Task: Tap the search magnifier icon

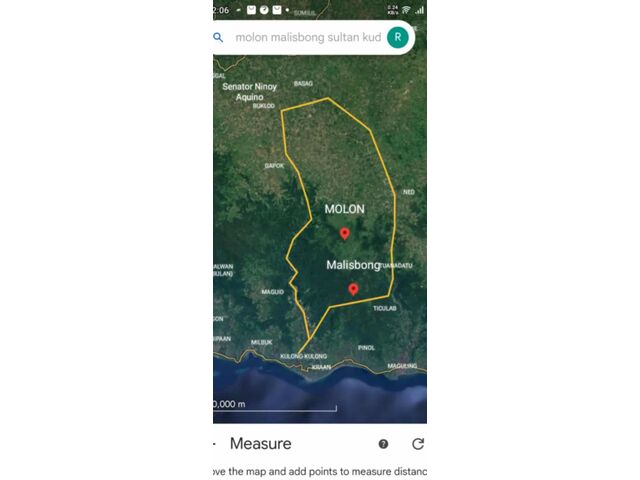Action: click(218, 38)
